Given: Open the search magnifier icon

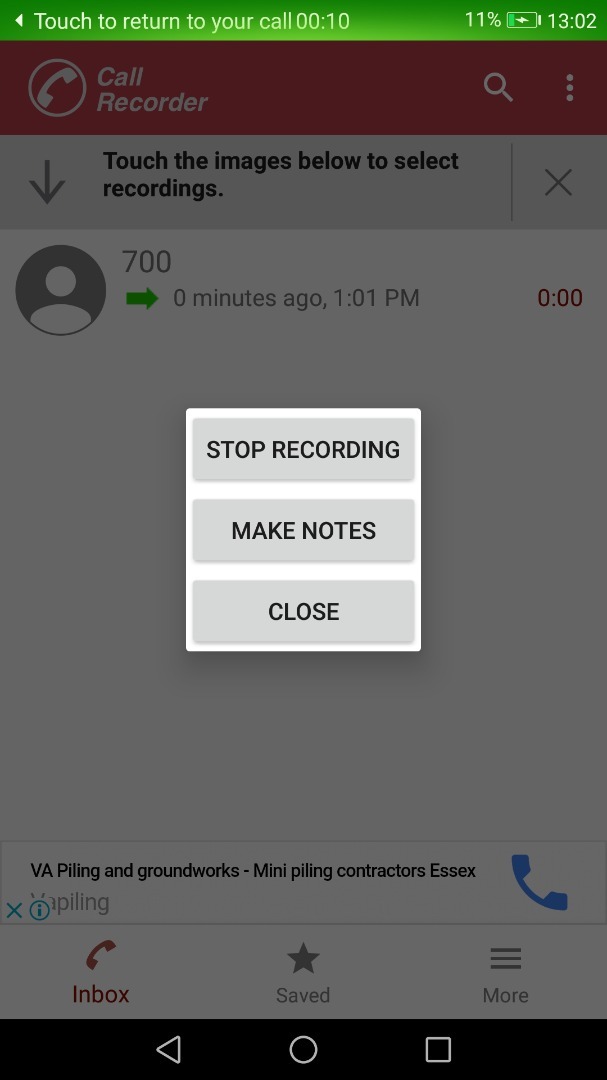Looking at the screenshot, I should click(x=498, y=87).
